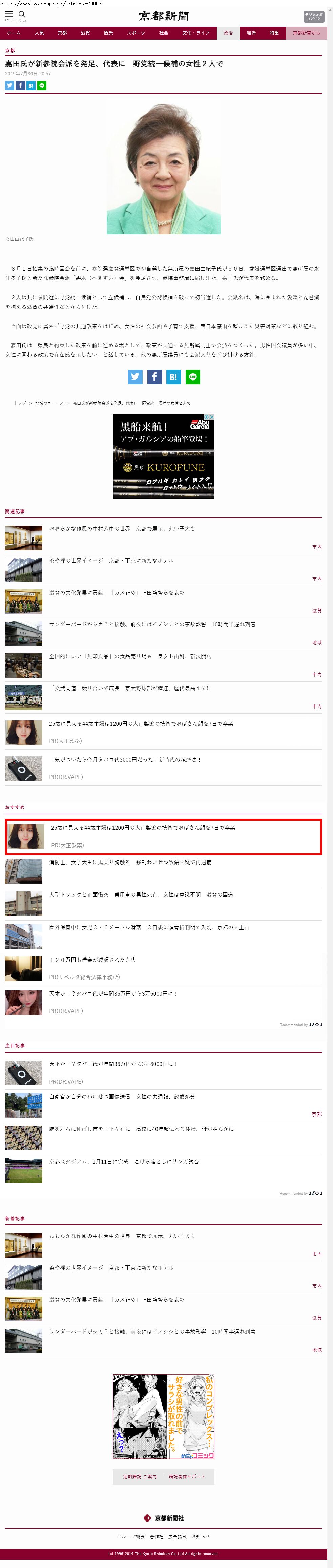The height and width of the screenshot is (1568, 333).
Task: Share via LINE icon below the article text
Action: tap(193, 377)
